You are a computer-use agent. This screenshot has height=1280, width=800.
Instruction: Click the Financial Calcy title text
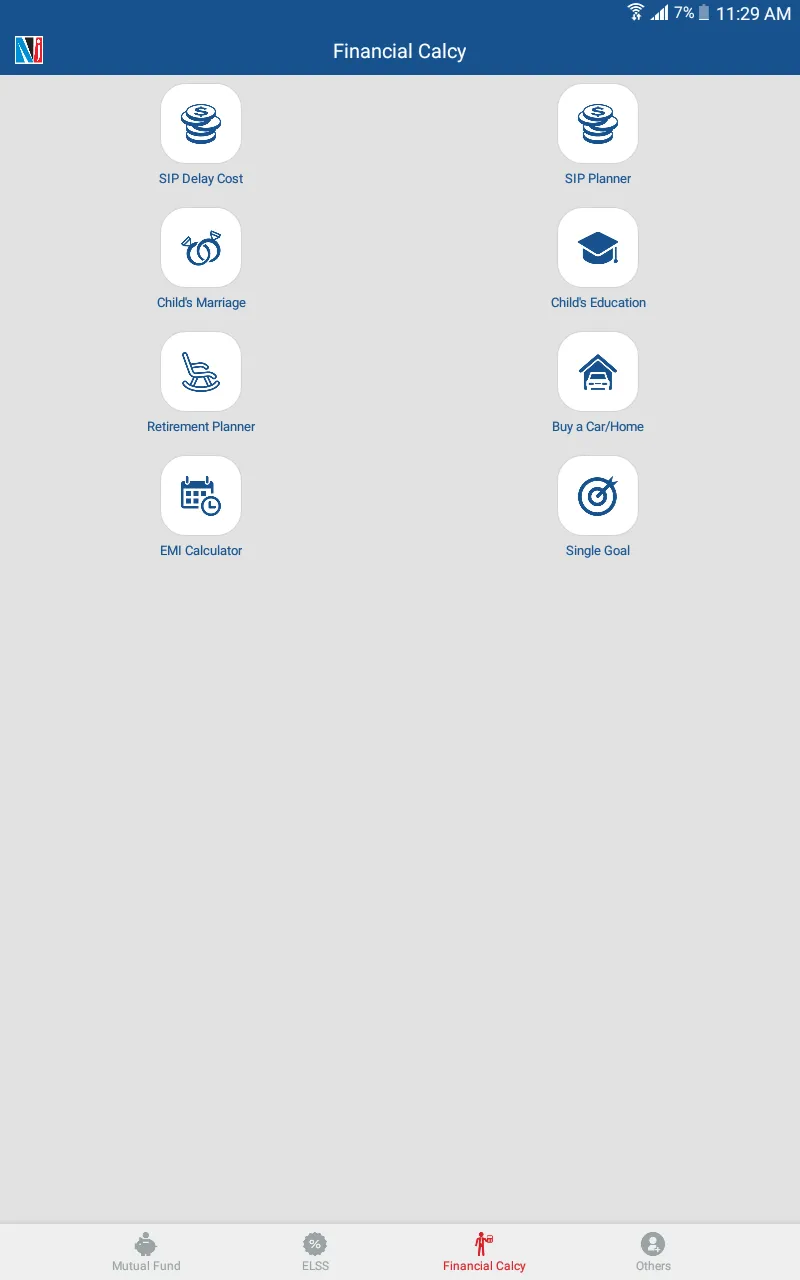point(399,51)
